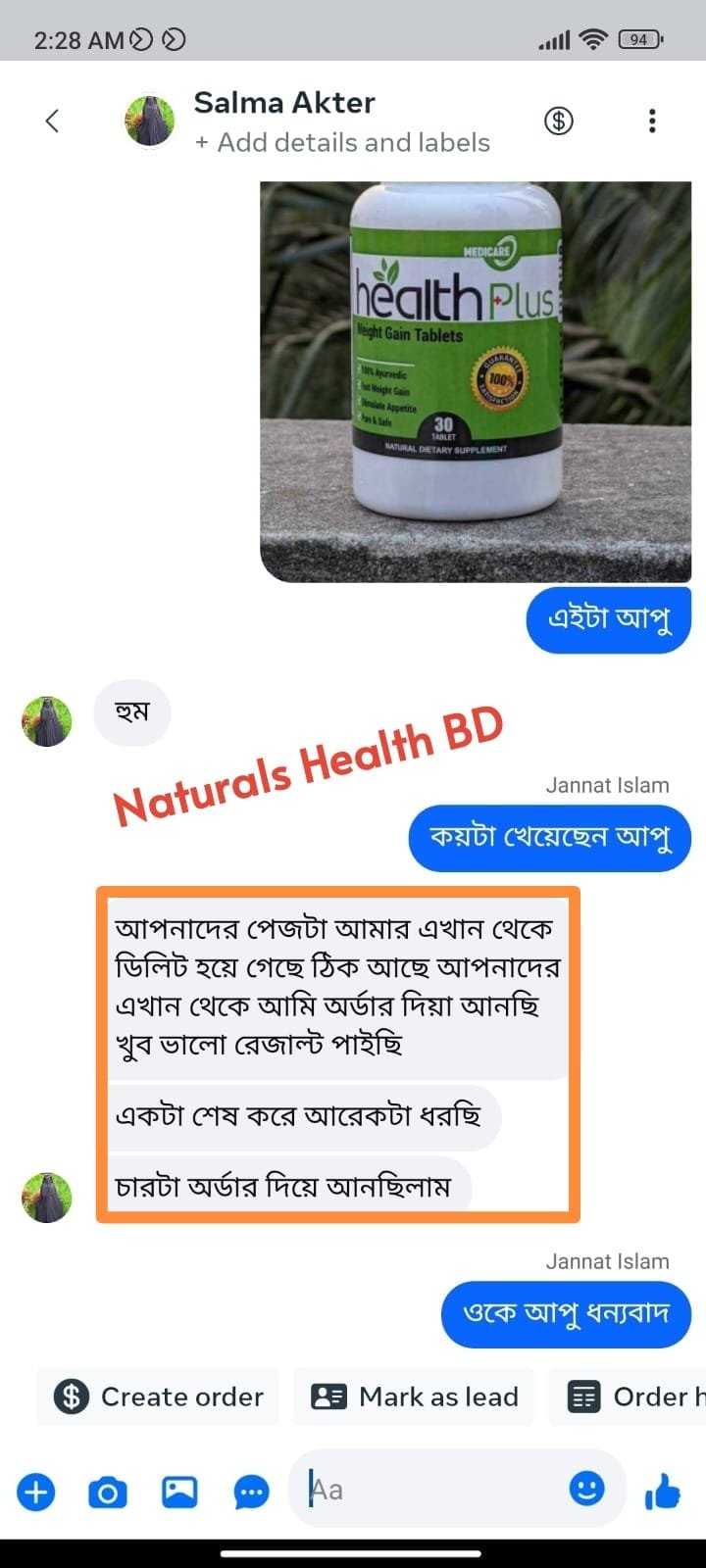The image size is (706, 1568).
Task: Go back from Salma Akter's chat
Action: click(x=52, y=122)
